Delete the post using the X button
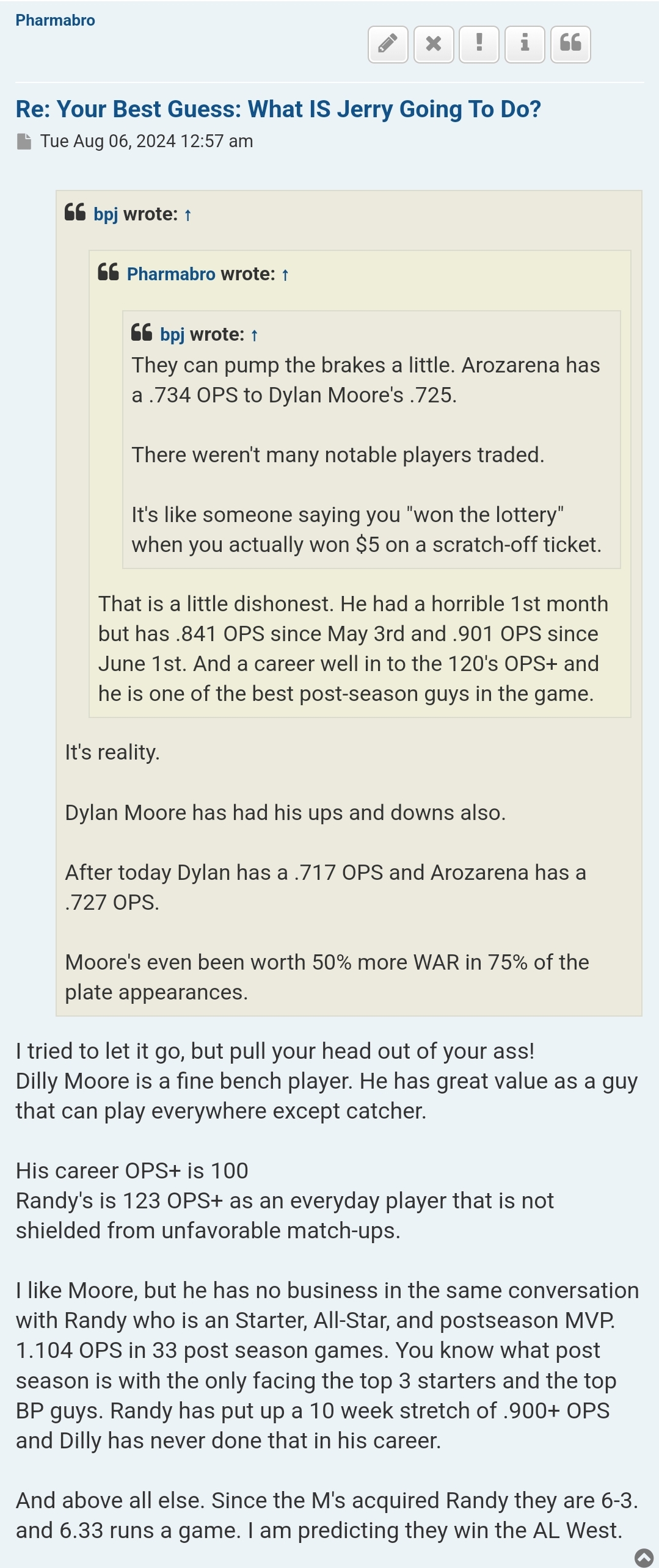 434,44
